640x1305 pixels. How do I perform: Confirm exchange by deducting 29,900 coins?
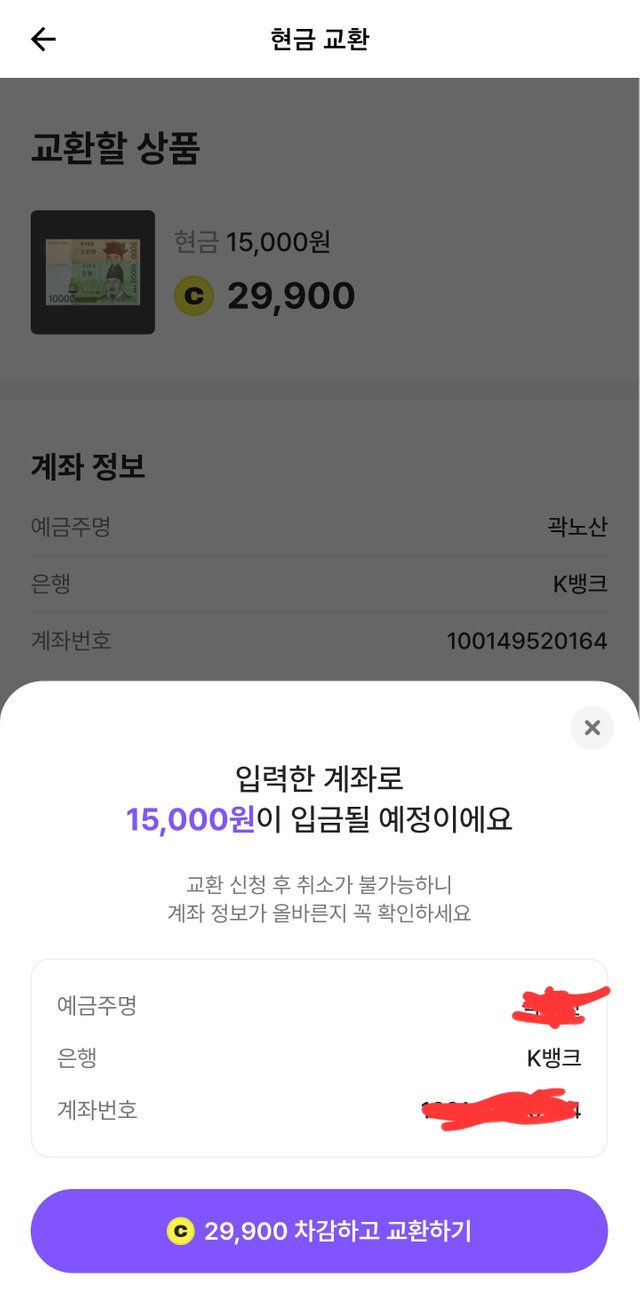click(319, 1231)
